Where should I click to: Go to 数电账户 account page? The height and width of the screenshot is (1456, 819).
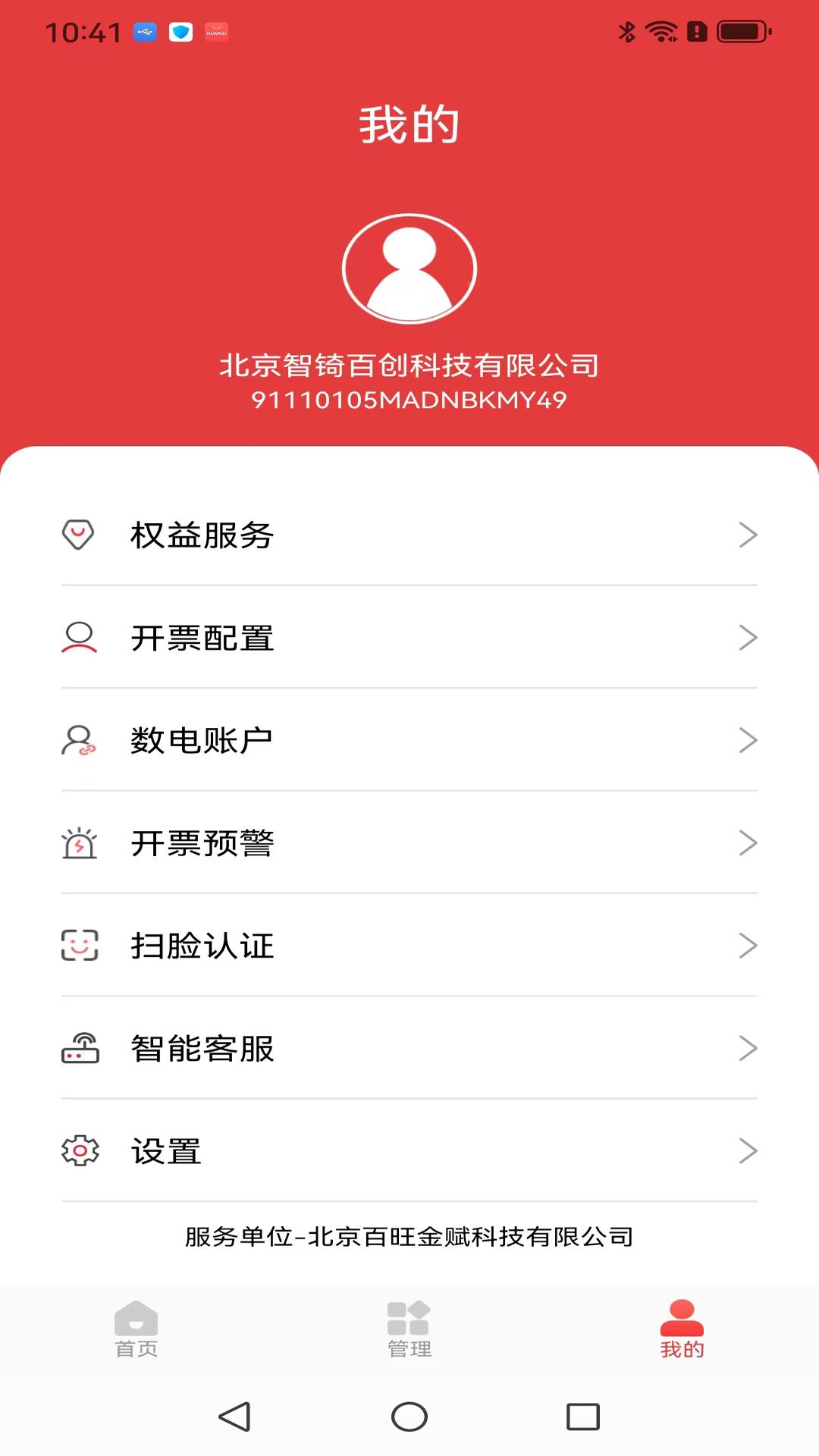point(409,740)
